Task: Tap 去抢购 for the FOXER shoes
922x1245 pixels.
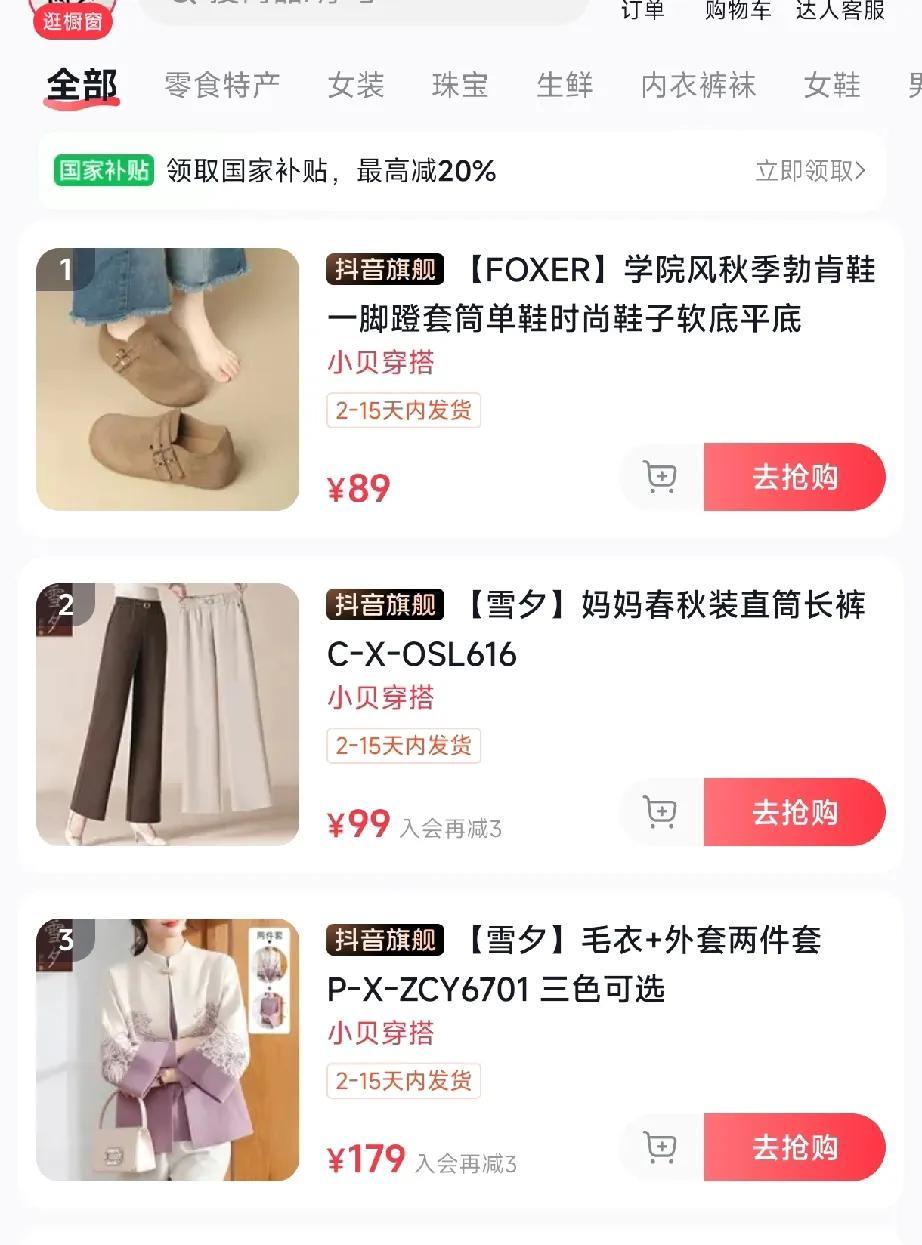Action: [795, 477]
